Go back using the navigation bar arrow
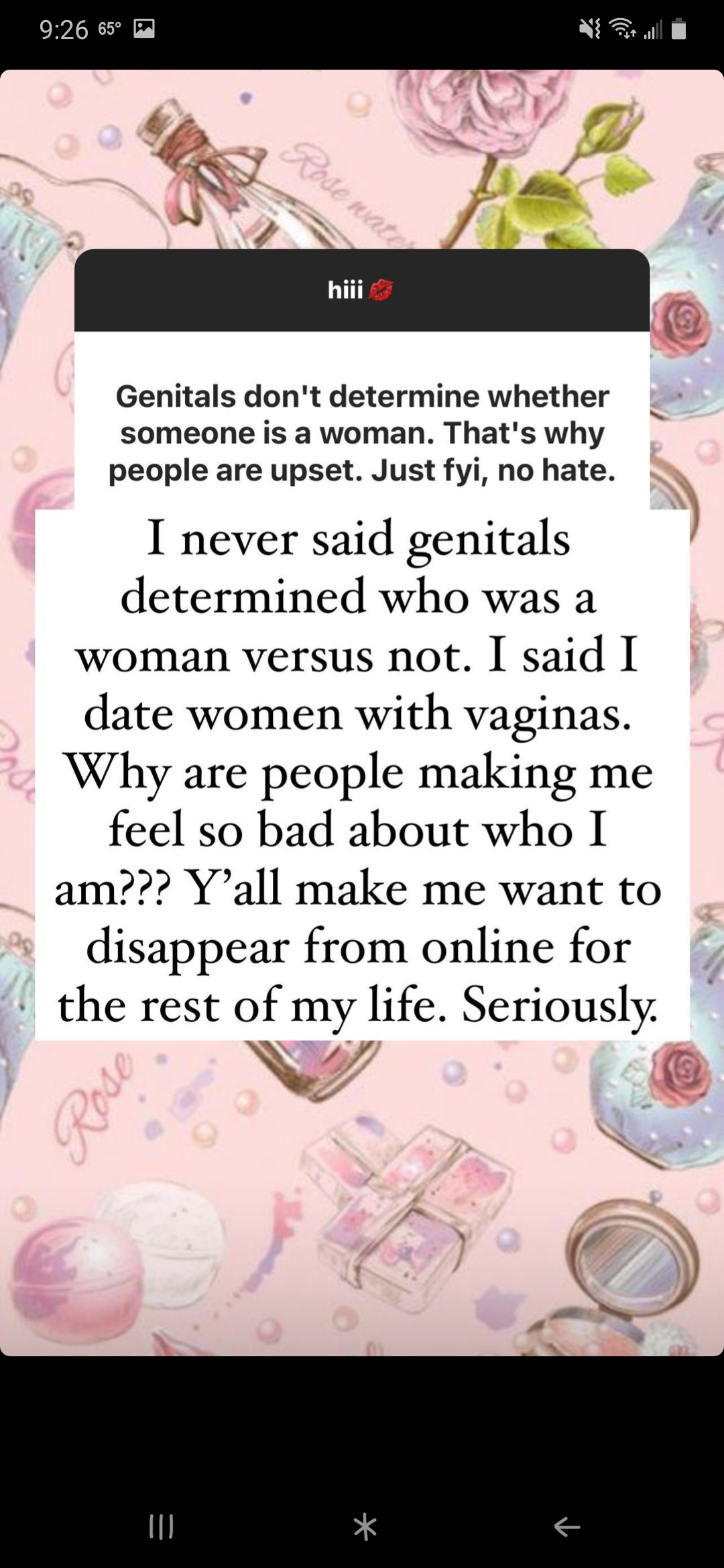Screen dimensions: 724x1568 pyautogui.click(x=566, y=1526)
